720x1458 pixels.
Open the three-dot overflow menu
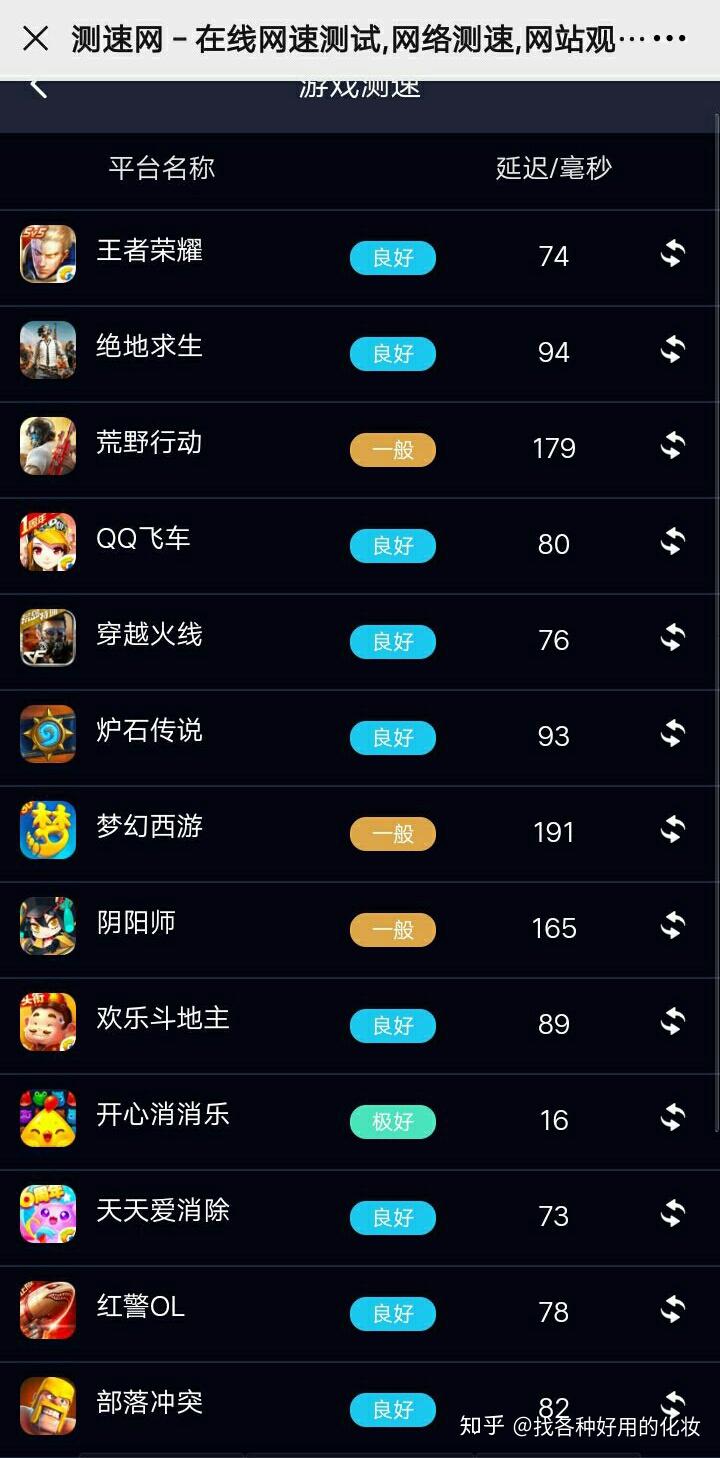[669, 39]
